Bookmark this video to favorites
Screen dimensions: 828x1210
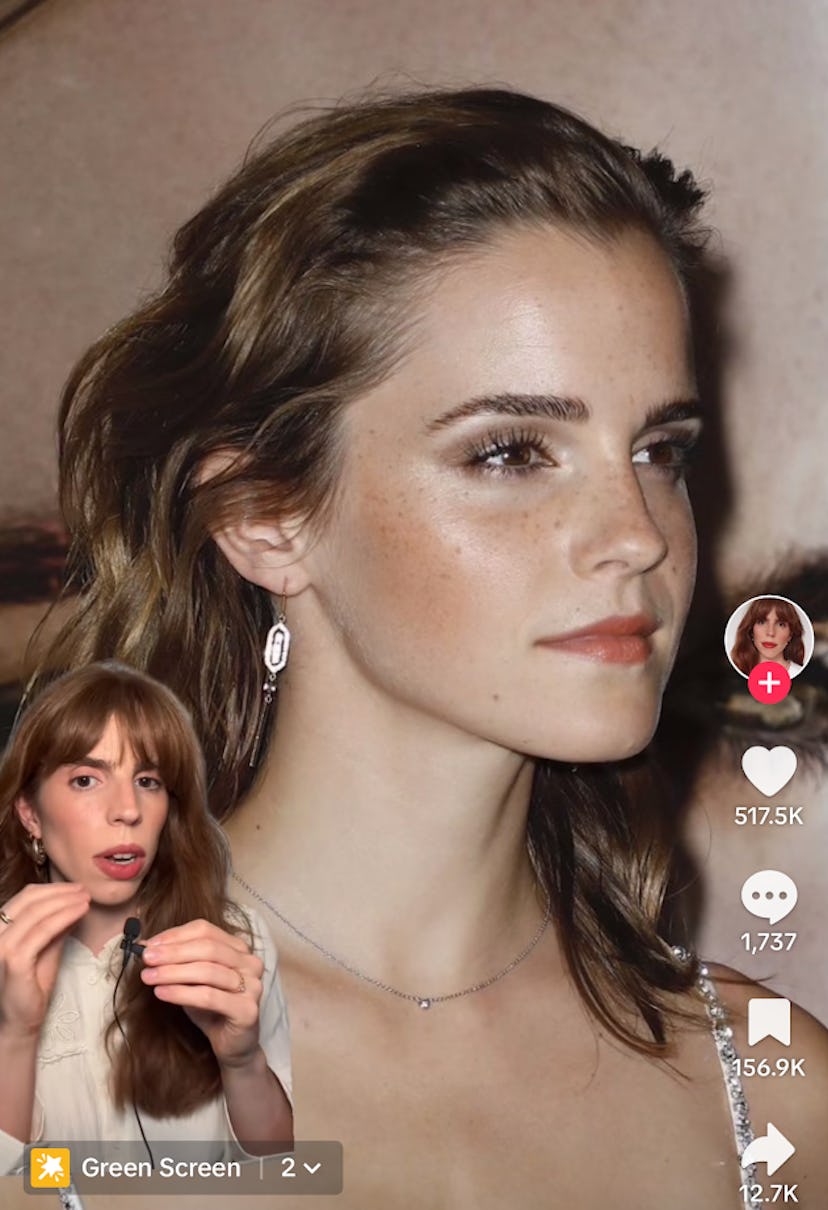[769, 1022]
